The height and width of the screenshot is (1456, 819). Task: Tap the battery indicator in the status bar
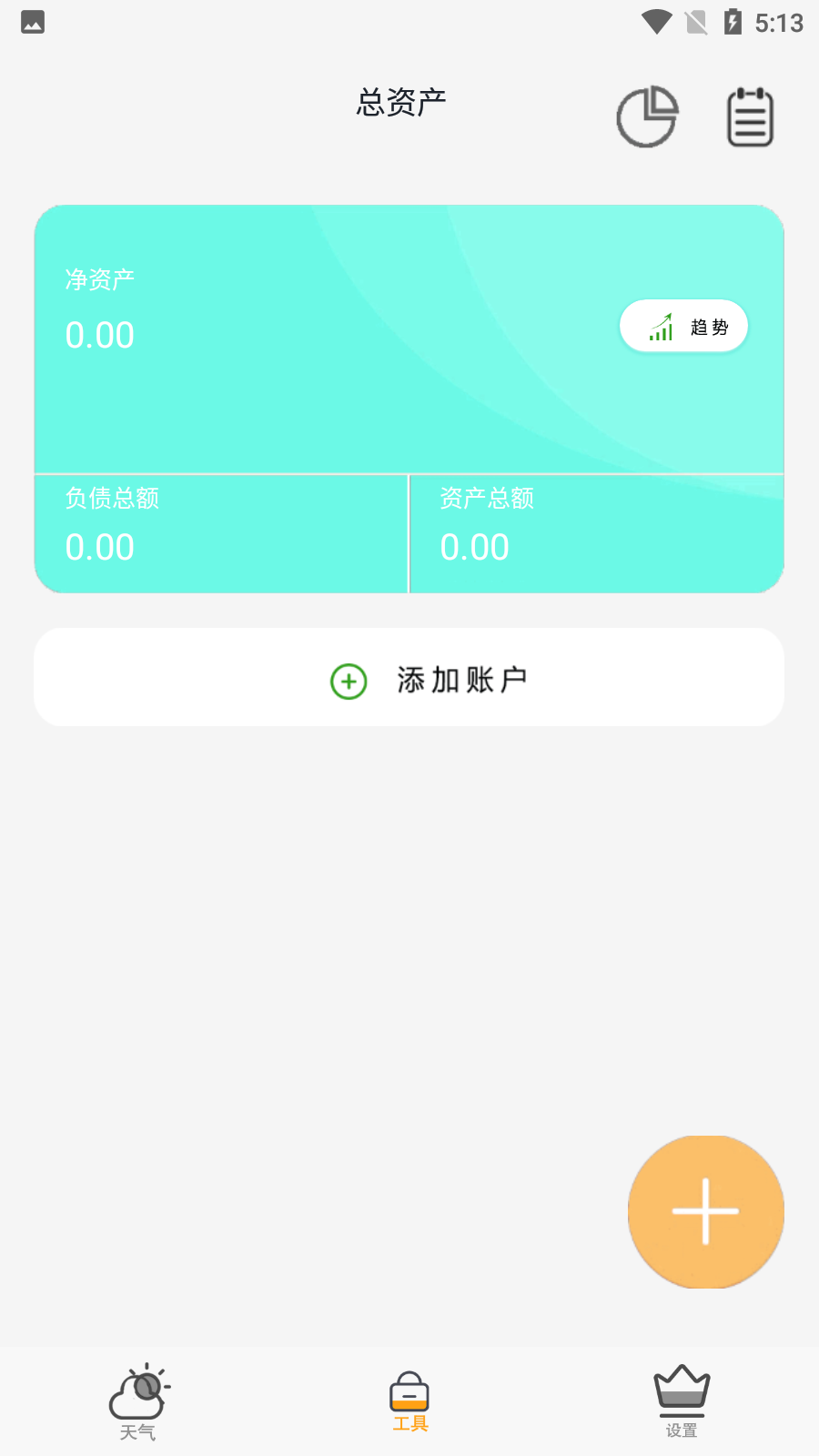click(734, 22)
